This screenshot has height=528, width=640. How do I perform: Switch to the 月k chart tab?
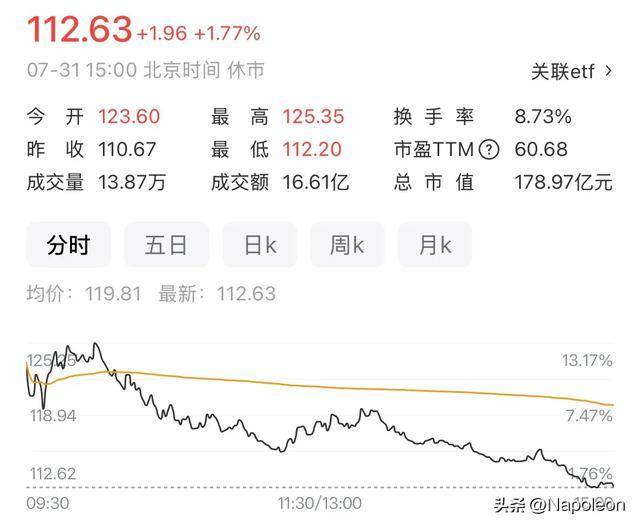[435, 245]
